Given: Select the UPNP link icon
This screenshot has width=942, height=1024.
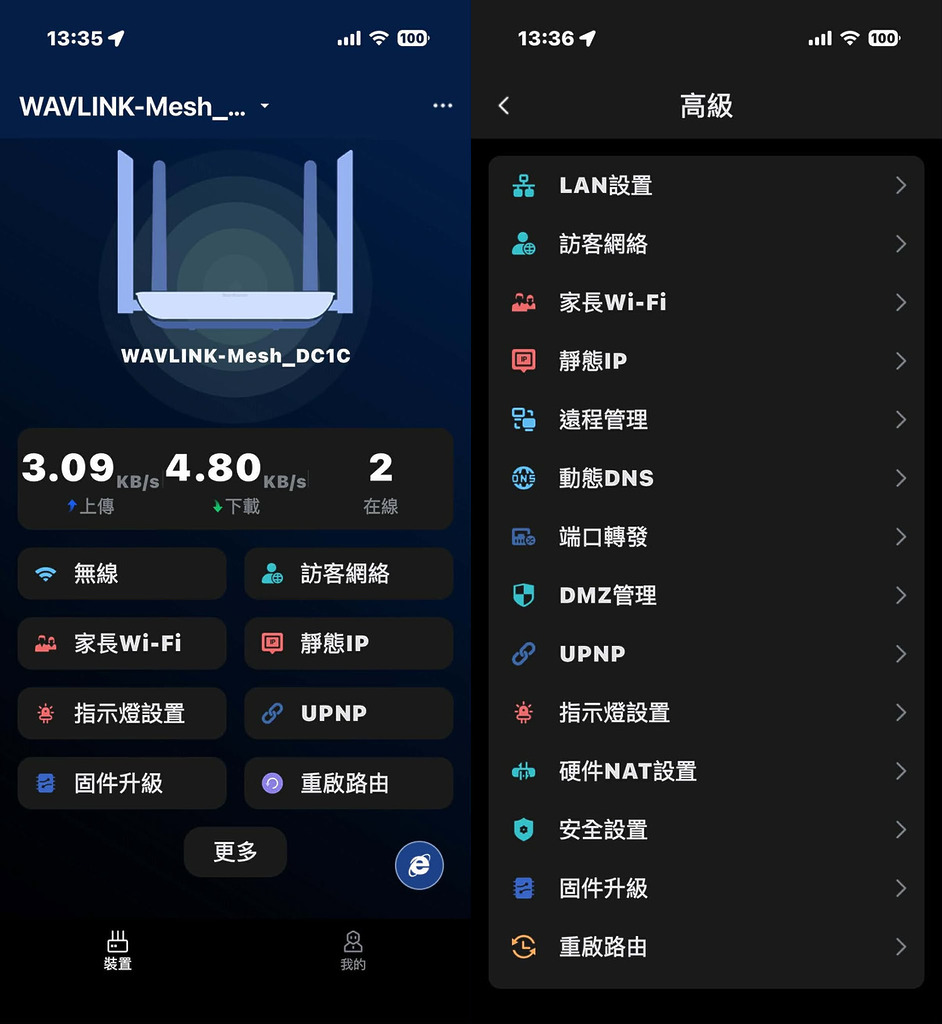Looking at the screenshot, I should (x=523, y=654).
